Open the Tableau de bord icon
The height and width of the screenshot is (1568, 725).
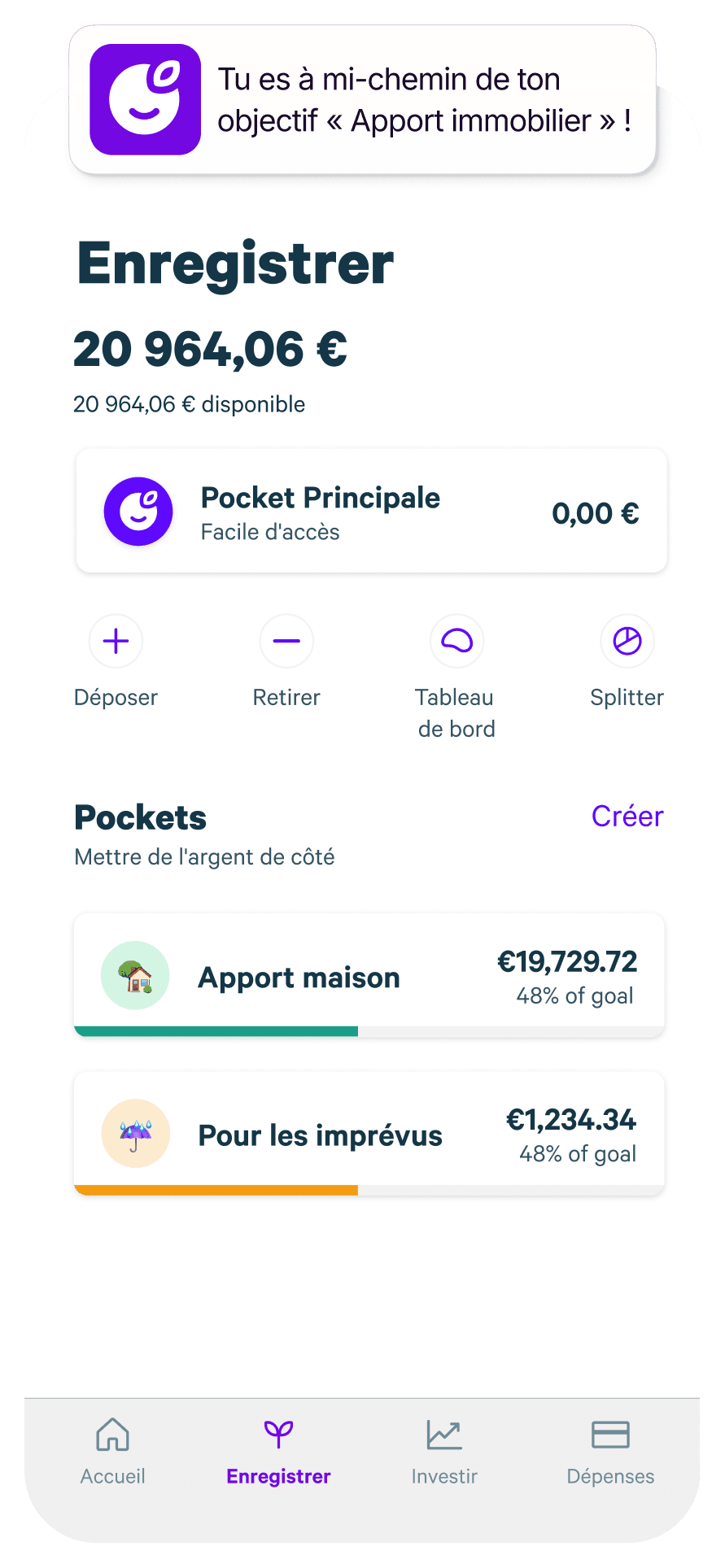[457, 641]
